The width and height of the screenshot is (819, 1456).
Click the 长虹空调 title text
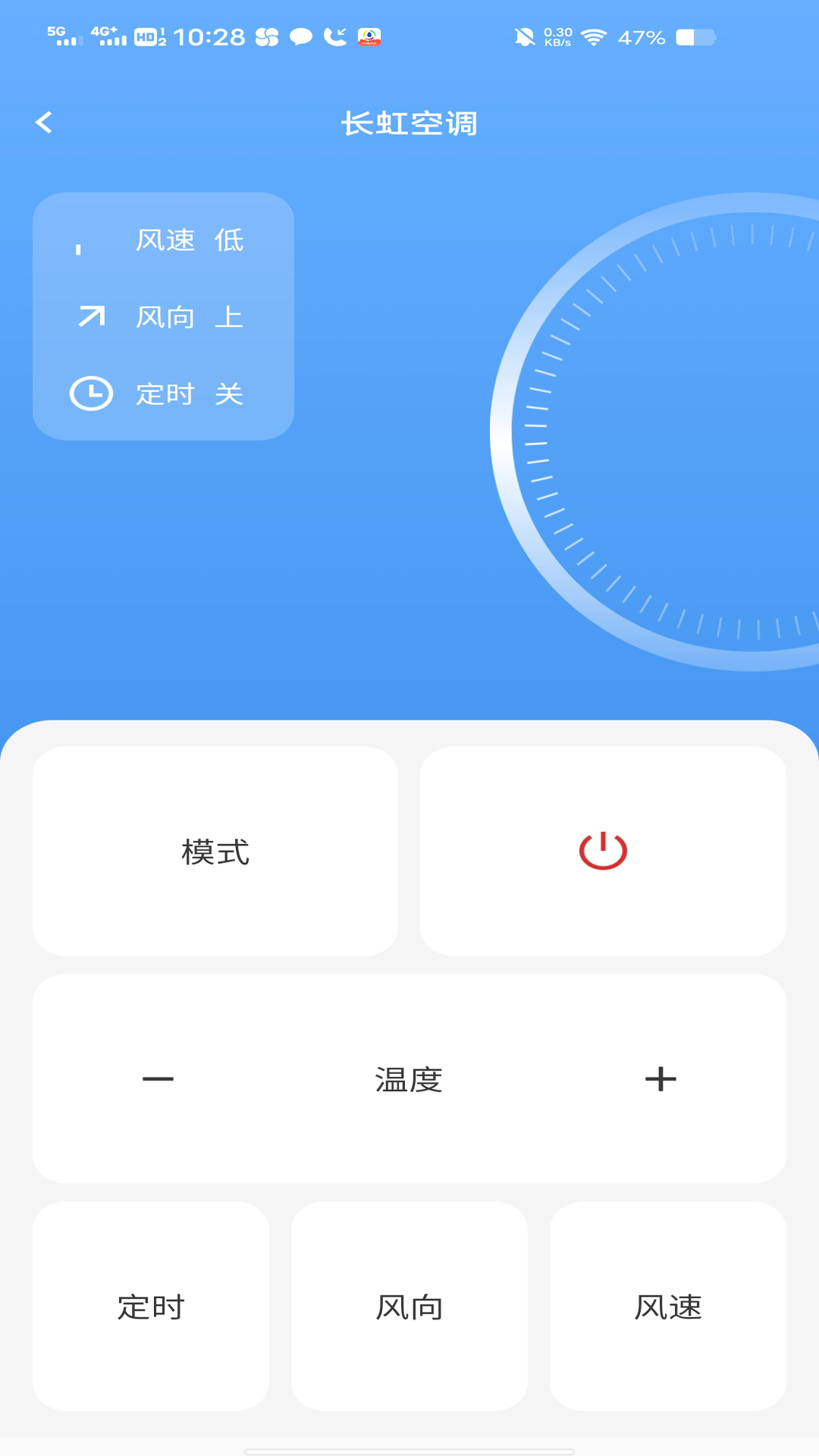coord(409,124)
